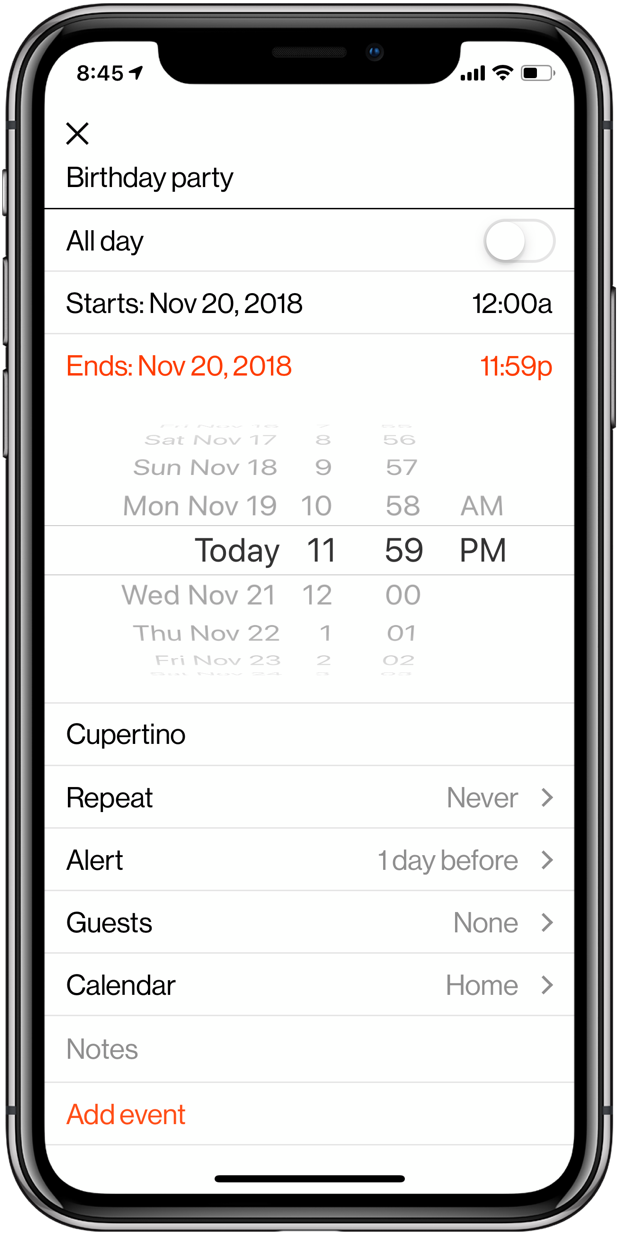Screen dimensions: 620x1234
Task: Select Wed Nov 21 in the date picker
Action: pyautogui.click(x=198, y=595)
